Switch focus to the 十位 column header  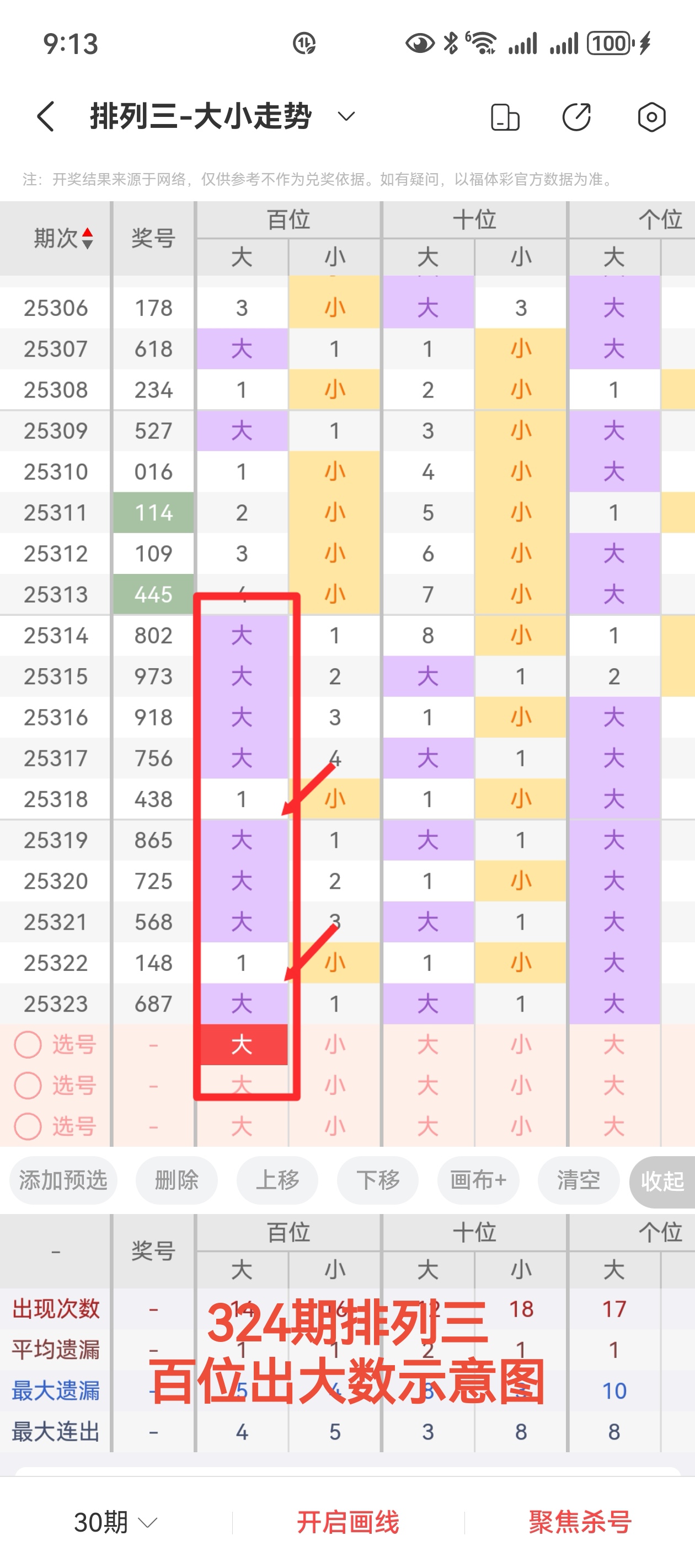click(473, 220)
